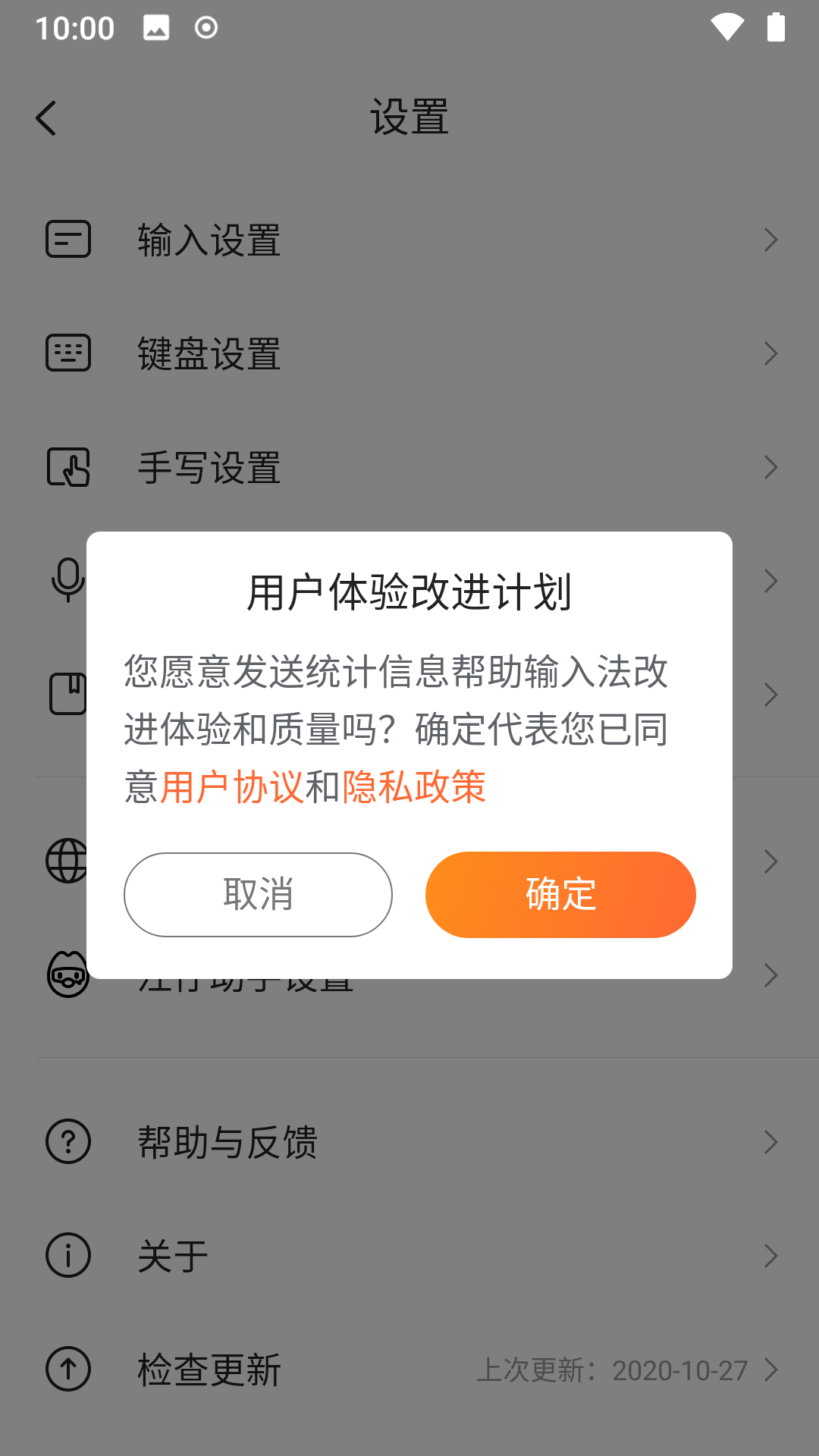Tap the robot assistant icon
819x1456 pixels.
click(x=67, y=975)
